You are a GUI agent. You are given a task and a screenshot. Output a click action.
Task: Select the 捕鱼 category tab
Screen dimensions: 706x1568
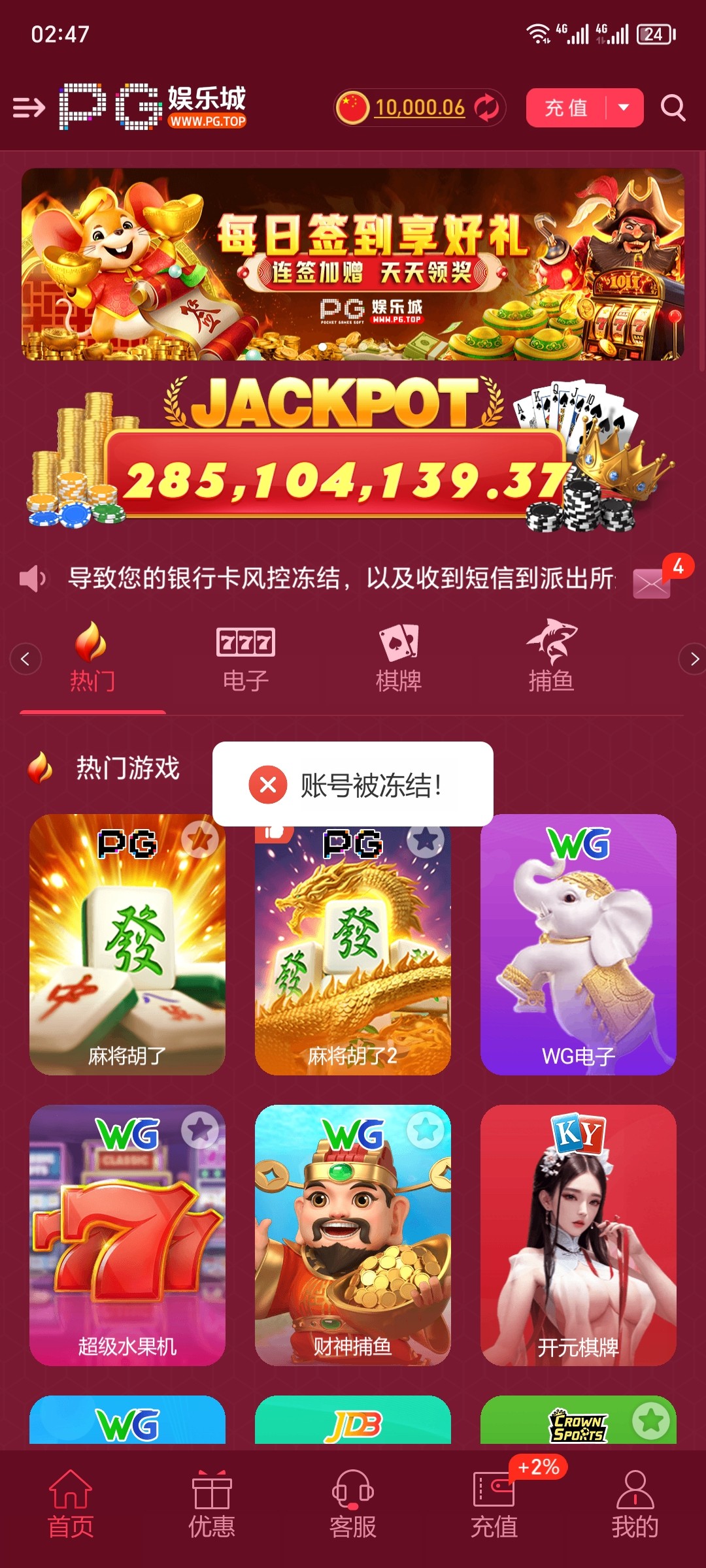click(551, 659)
